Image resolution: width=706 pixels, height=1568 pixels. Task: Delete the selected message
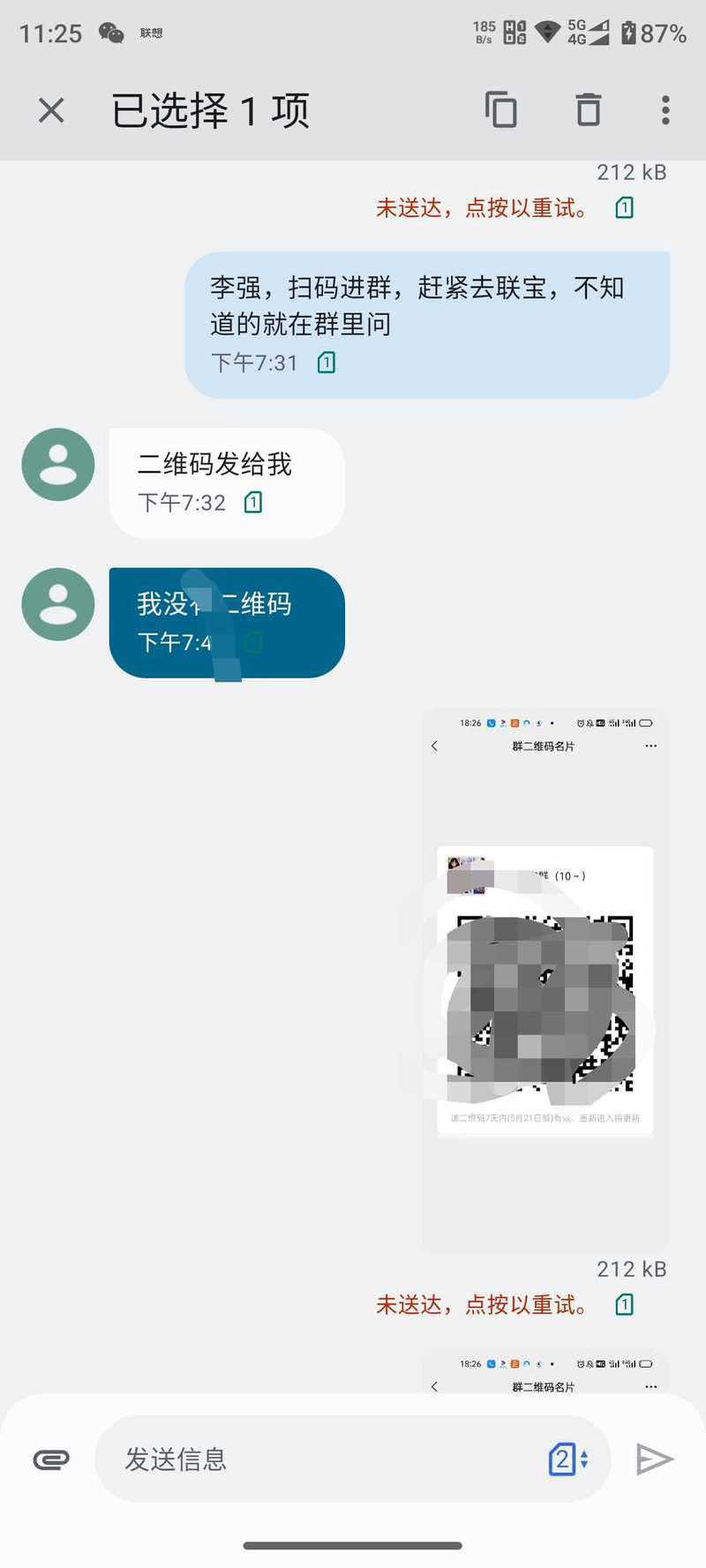click(x=589, y=109)
